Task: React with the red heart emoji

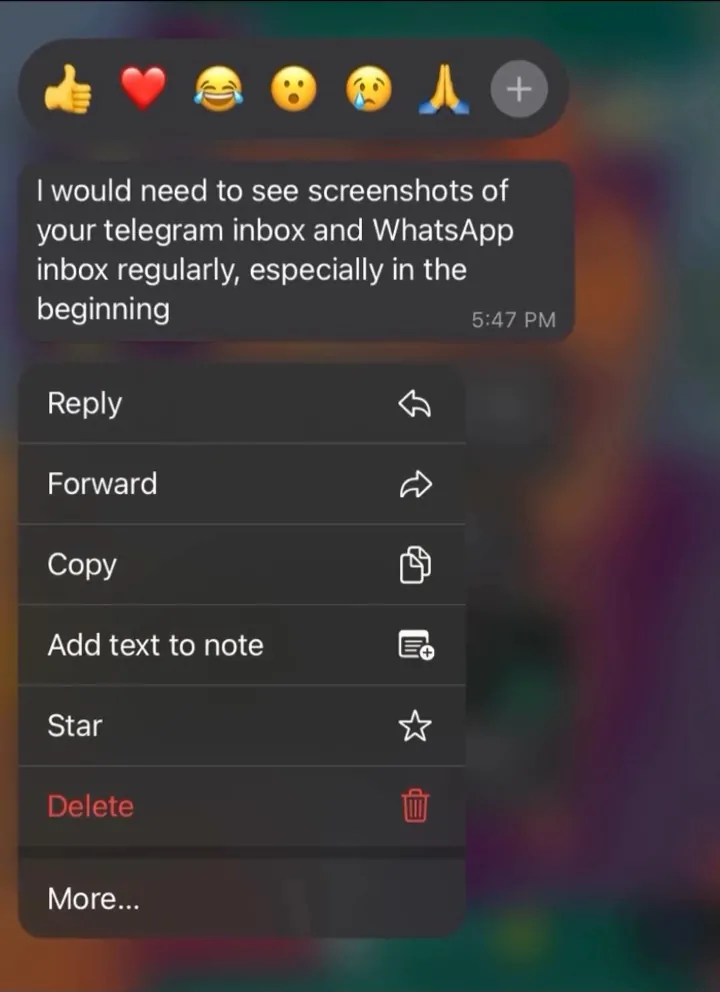Action: coord(143,91)
